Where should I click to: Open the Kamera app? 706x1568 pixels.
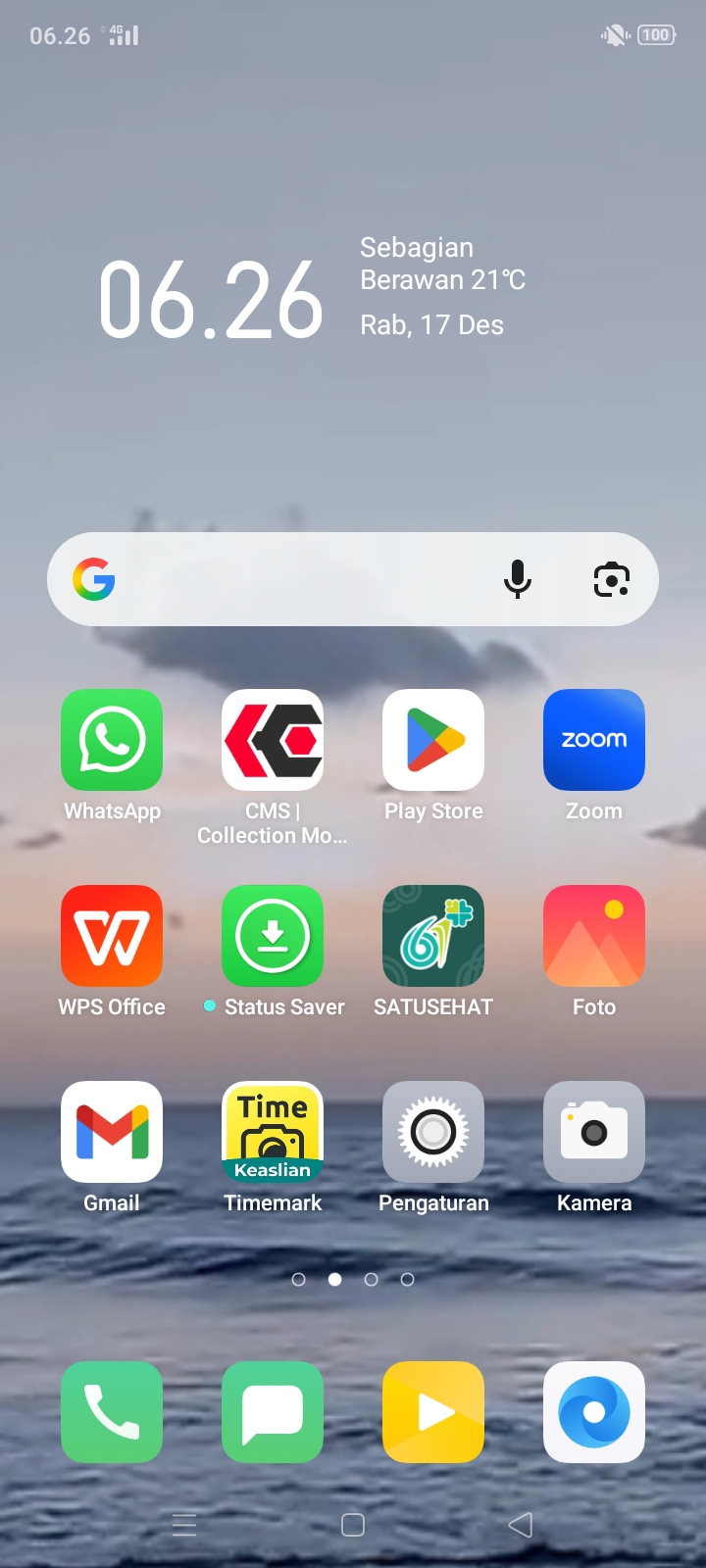tap(594, 1132)
